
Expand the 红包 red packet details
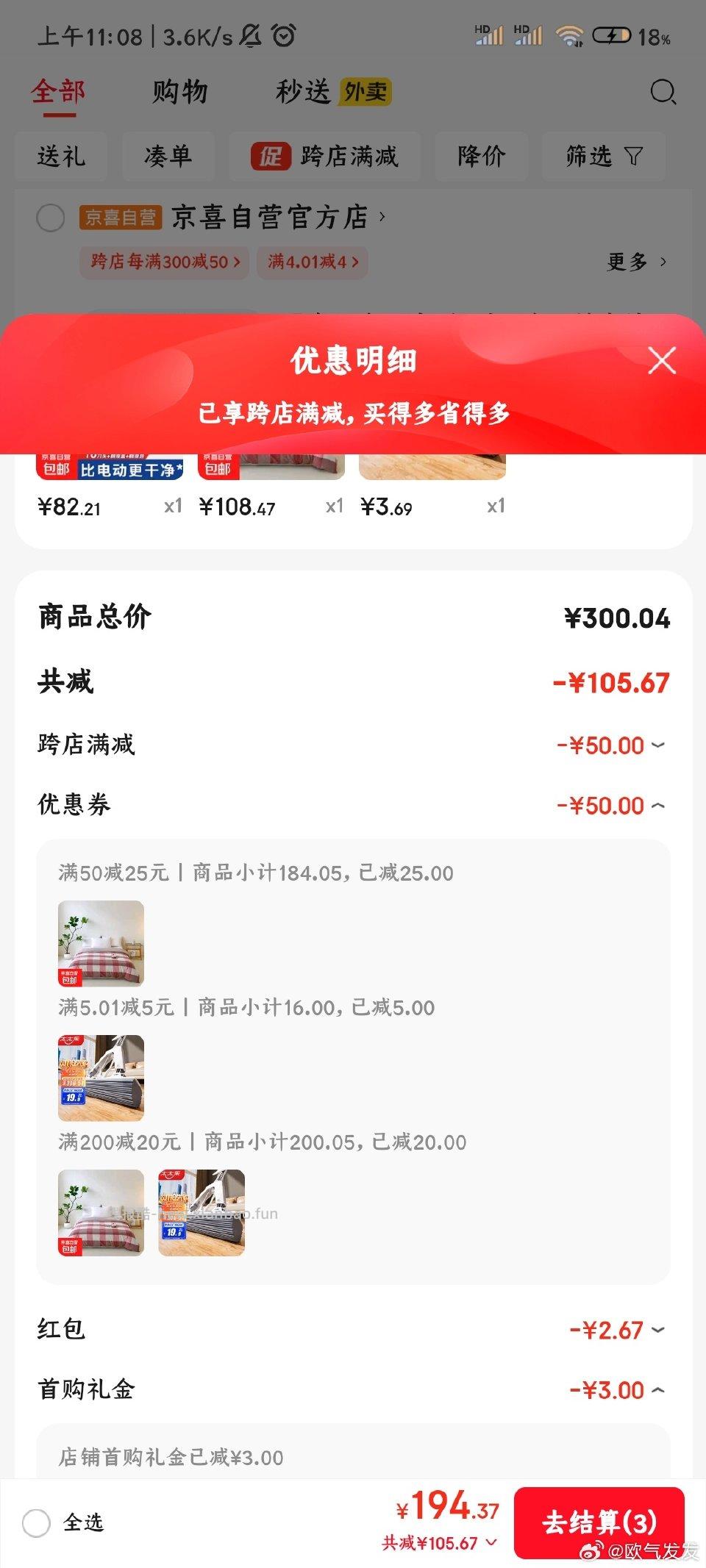(658, 1329)
